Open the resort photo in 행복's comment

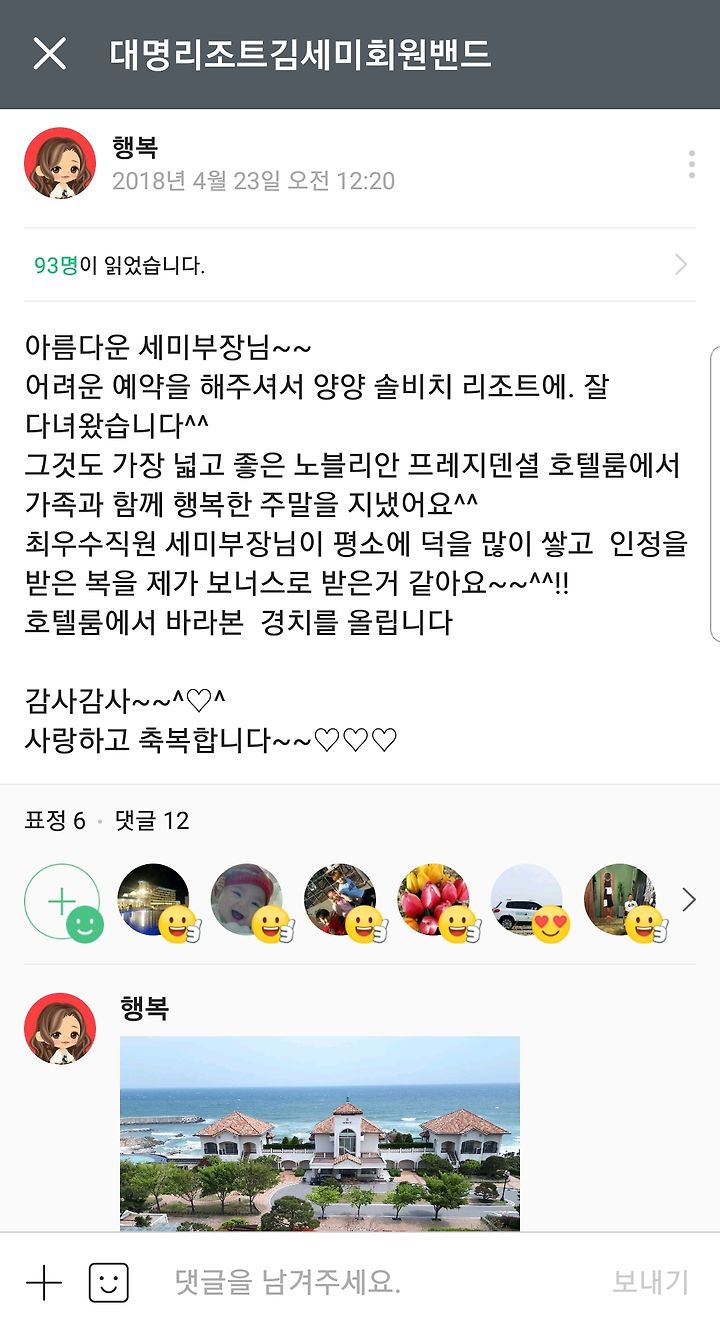pos(320,1133)
